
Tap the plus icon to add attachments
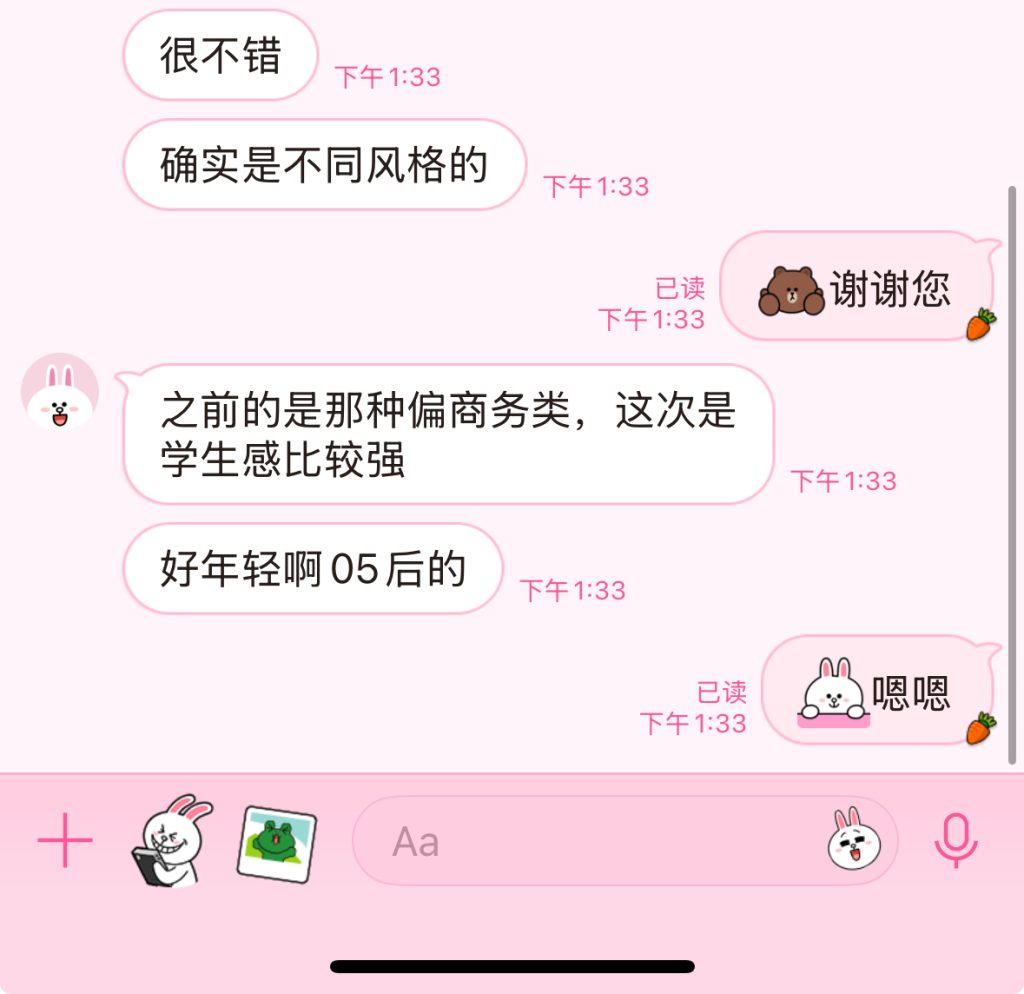(65, 840)
